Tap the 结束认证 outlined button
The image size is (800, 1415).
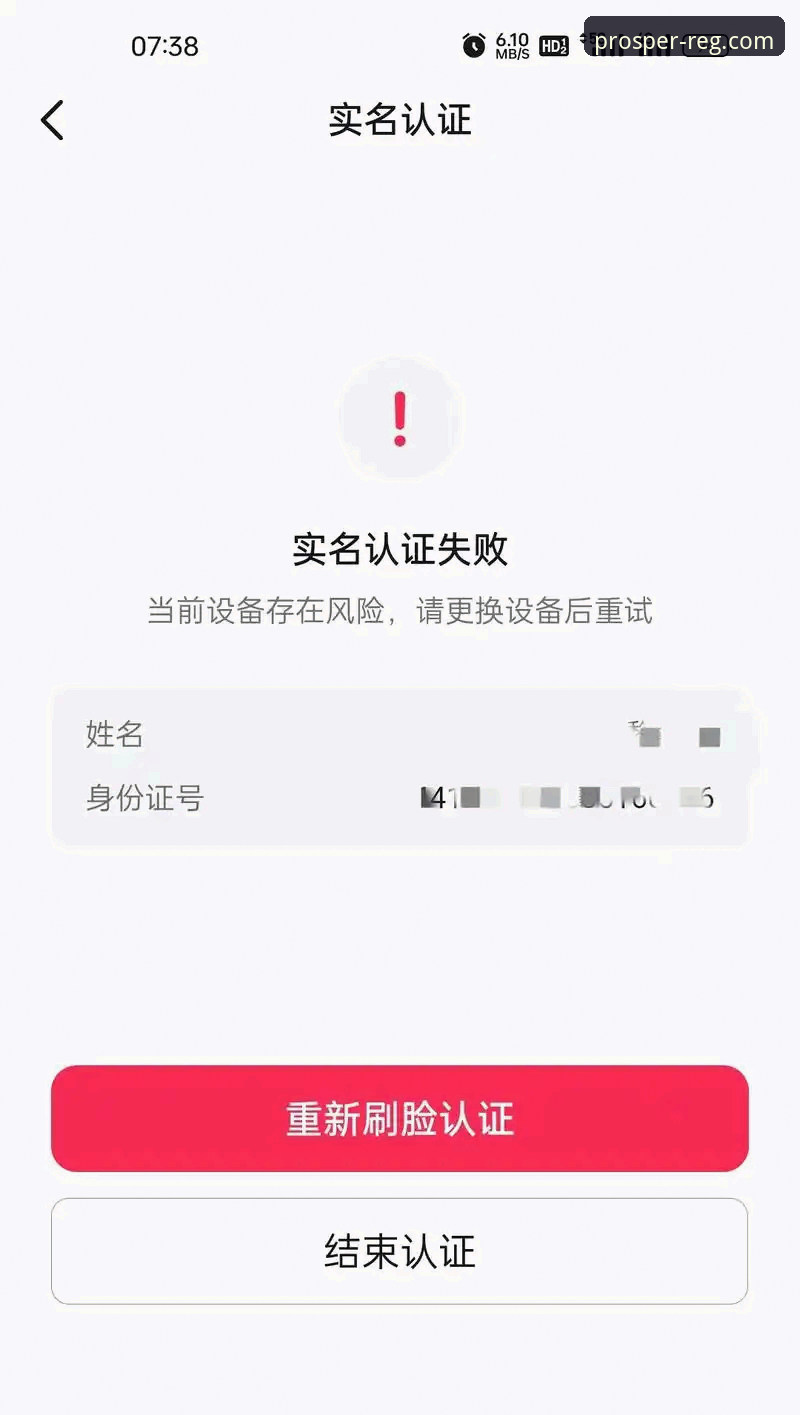tap(400, 1251)
